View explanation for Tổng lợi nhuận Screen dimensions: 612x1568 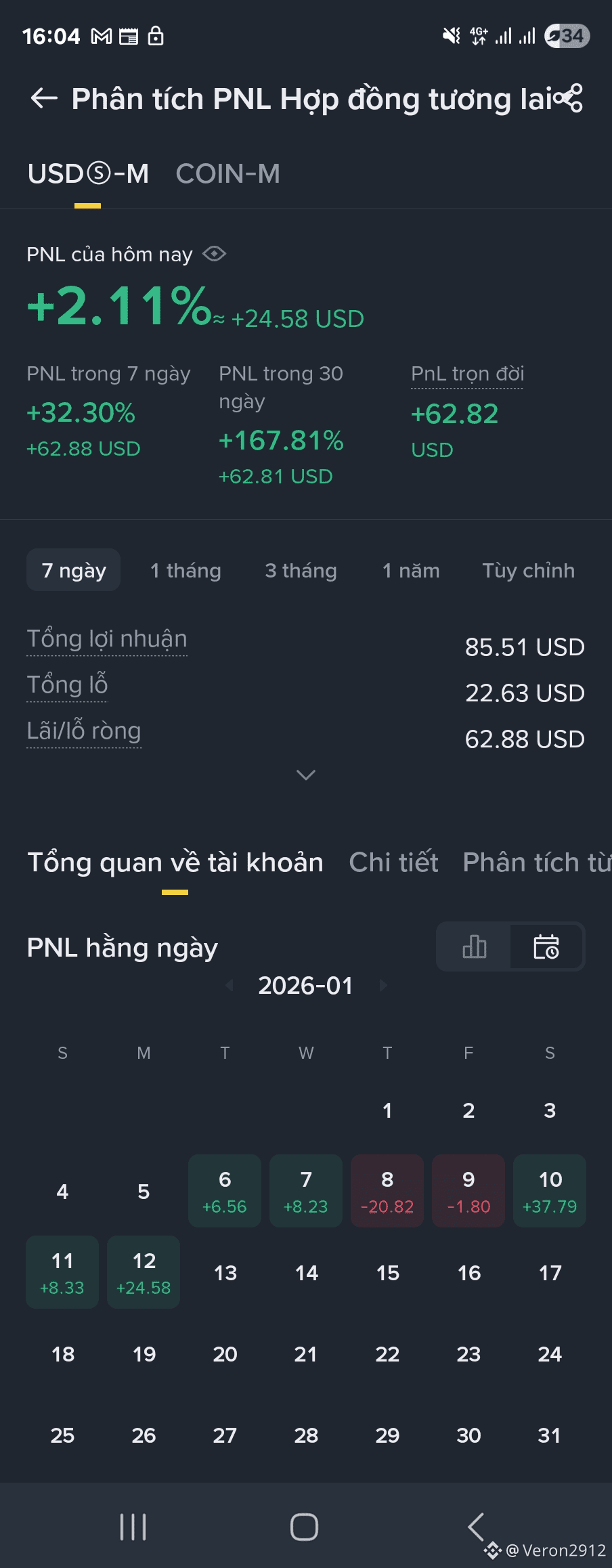pos(107,639)
